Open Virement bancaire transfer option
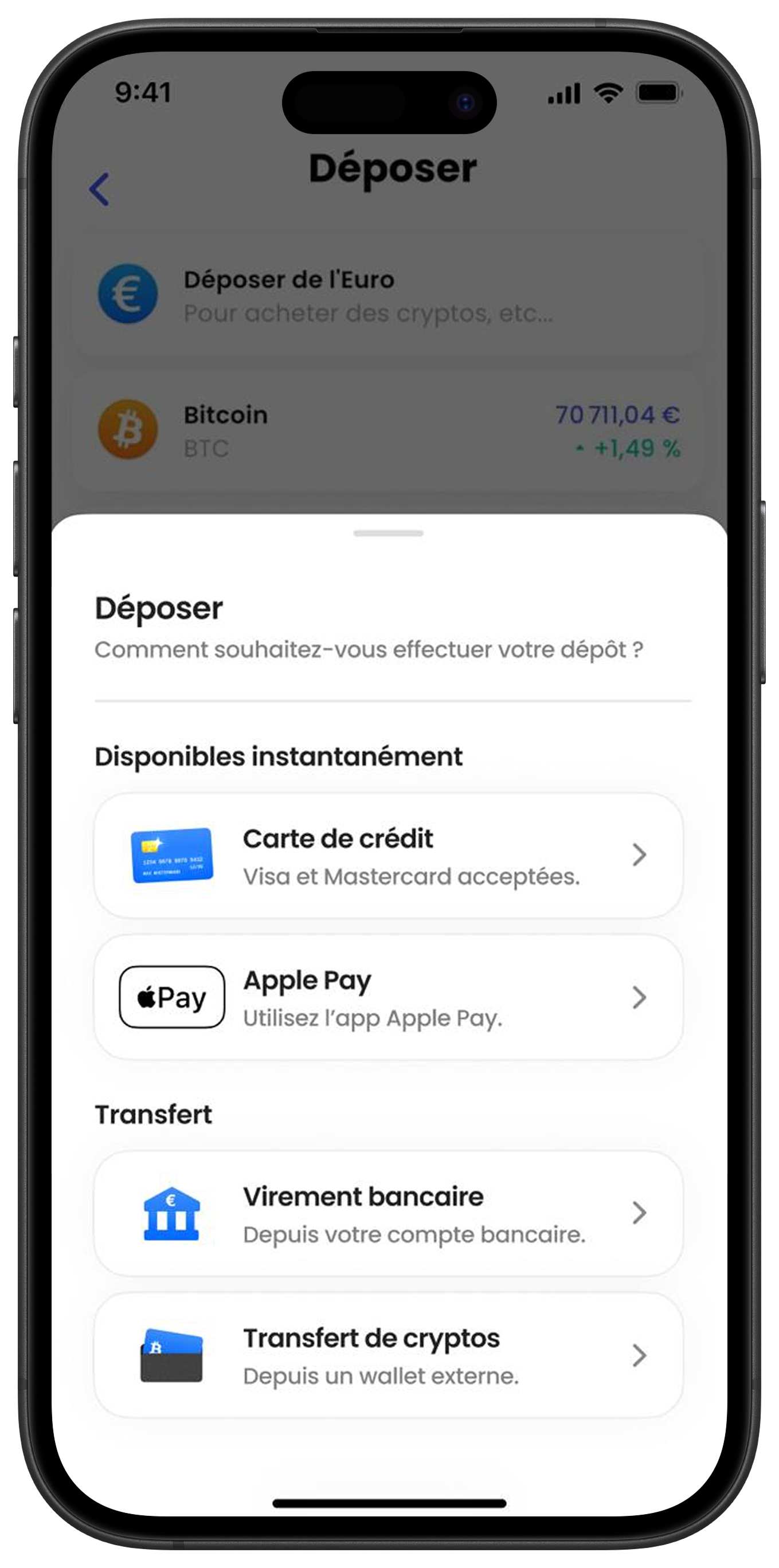The width and height of the screenshot is (779, 1568). pyautogui.click(x=388, y=1213)
